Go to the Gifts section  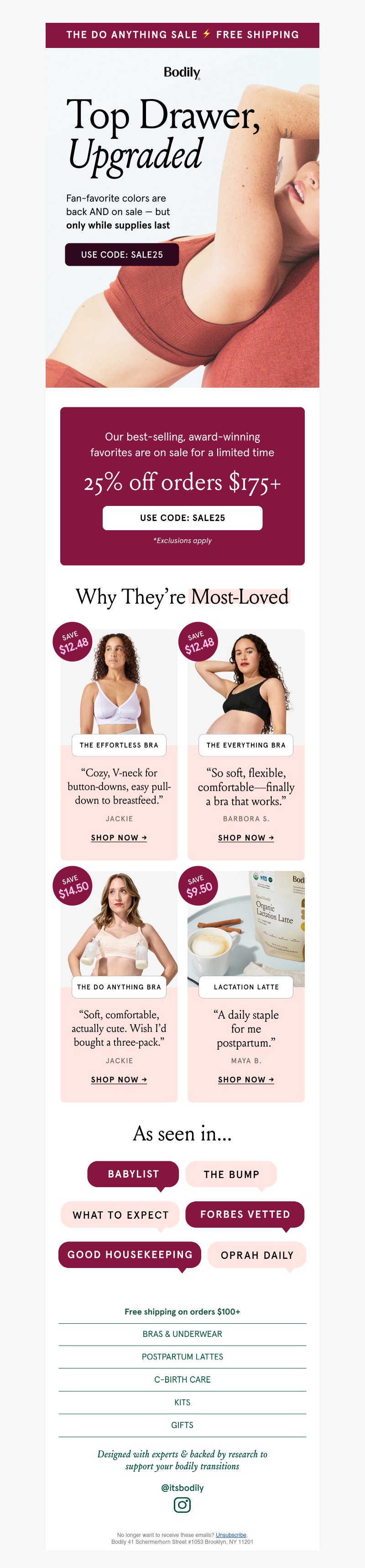tap(182, 1425)
